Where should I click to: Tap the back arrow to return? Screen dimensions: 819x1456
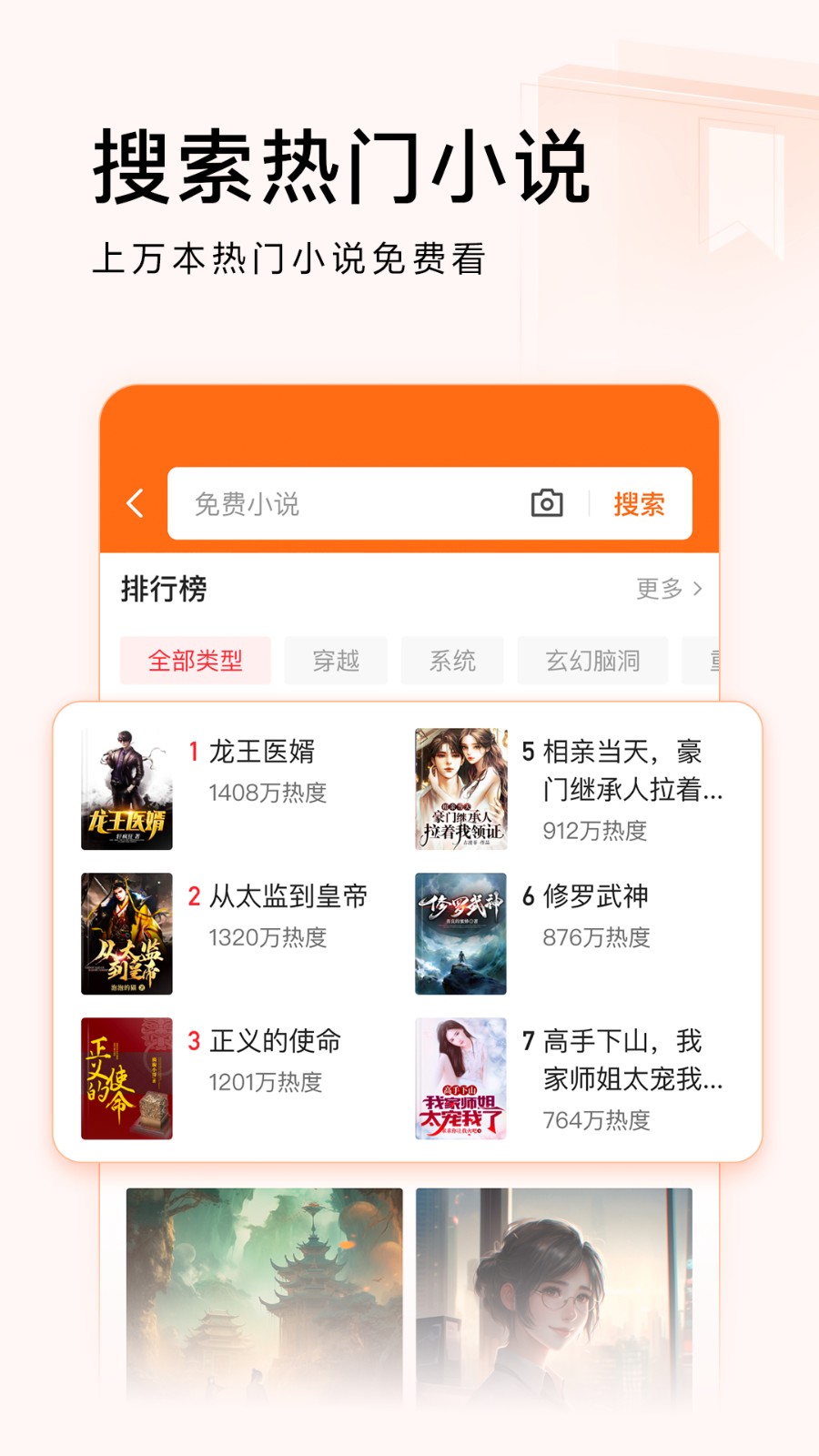click(x=135, y=503)
